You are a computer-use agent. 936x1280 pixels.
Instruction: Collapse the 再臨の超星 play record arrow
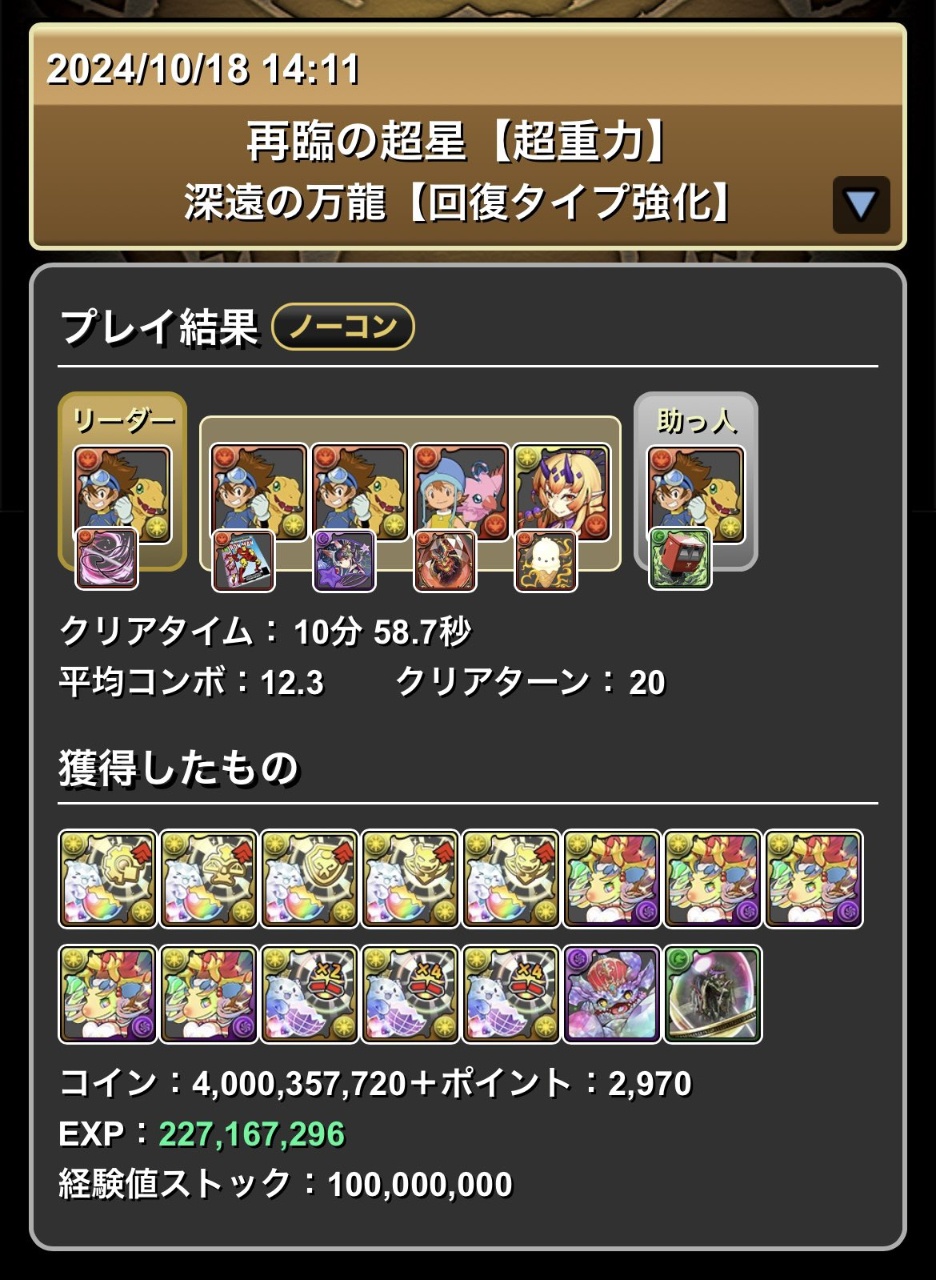(x=860, y=205)
